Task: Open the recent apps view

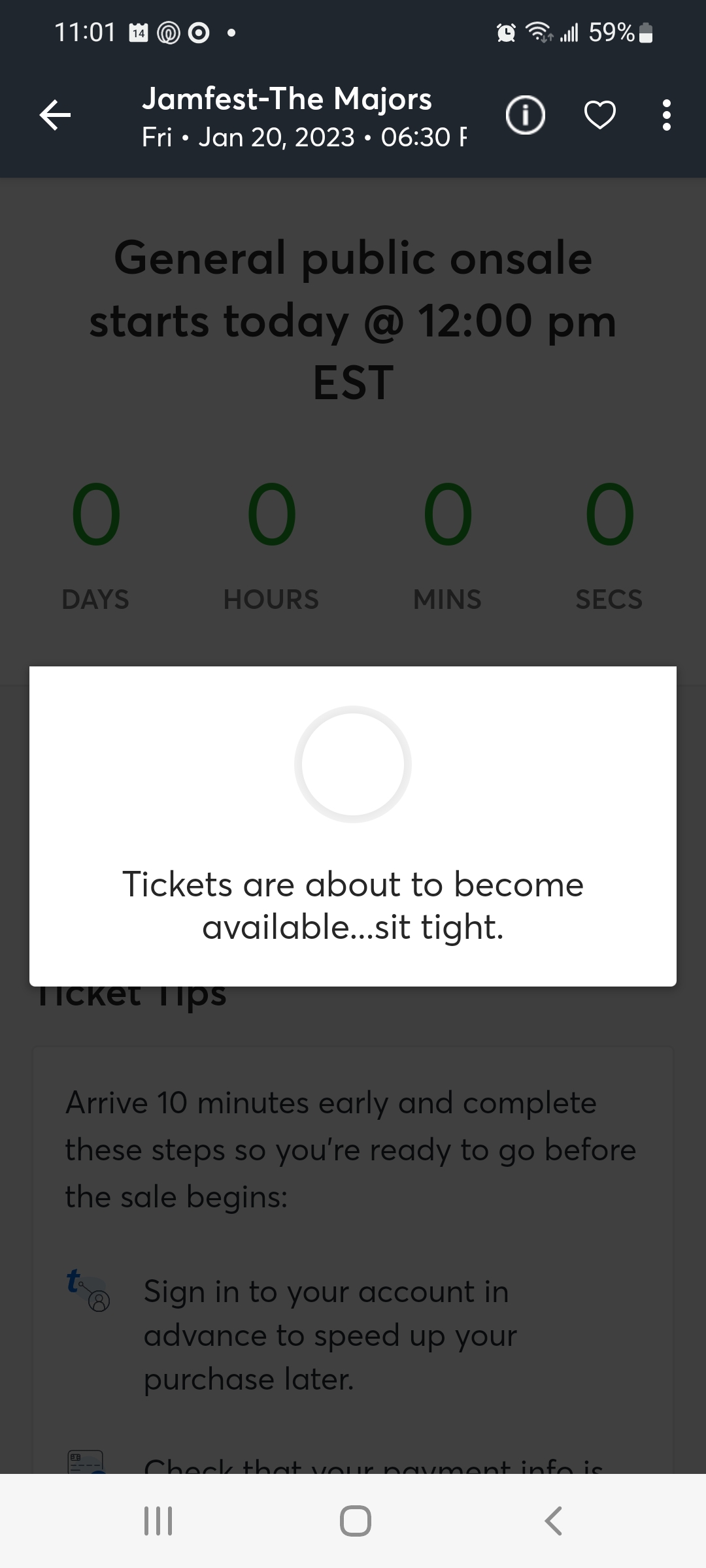Action: [158, 1520]
